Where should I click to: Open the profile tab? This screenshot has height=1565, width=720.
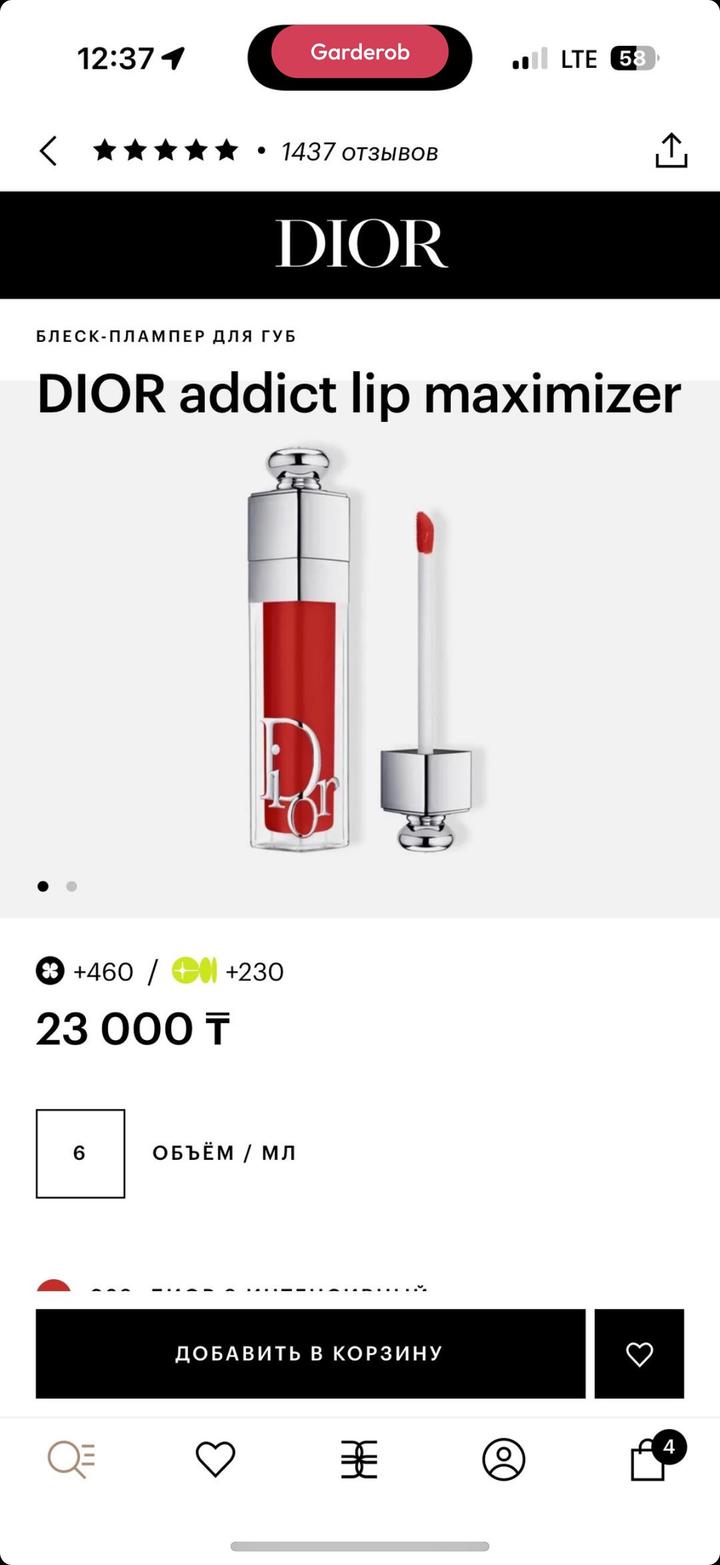tap(504, 1459)
